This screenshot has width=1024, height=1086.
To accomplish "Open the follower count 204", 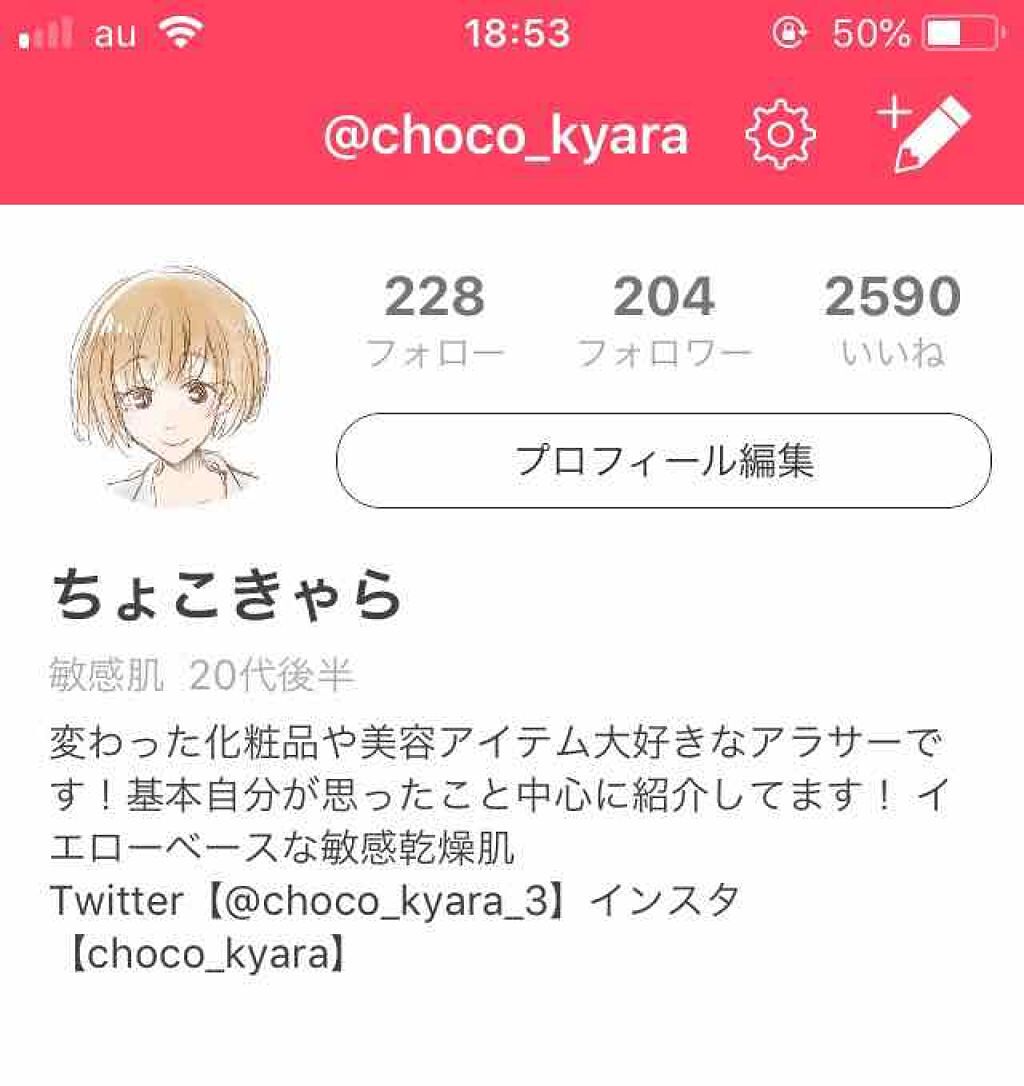I will (x=662, y=320).
